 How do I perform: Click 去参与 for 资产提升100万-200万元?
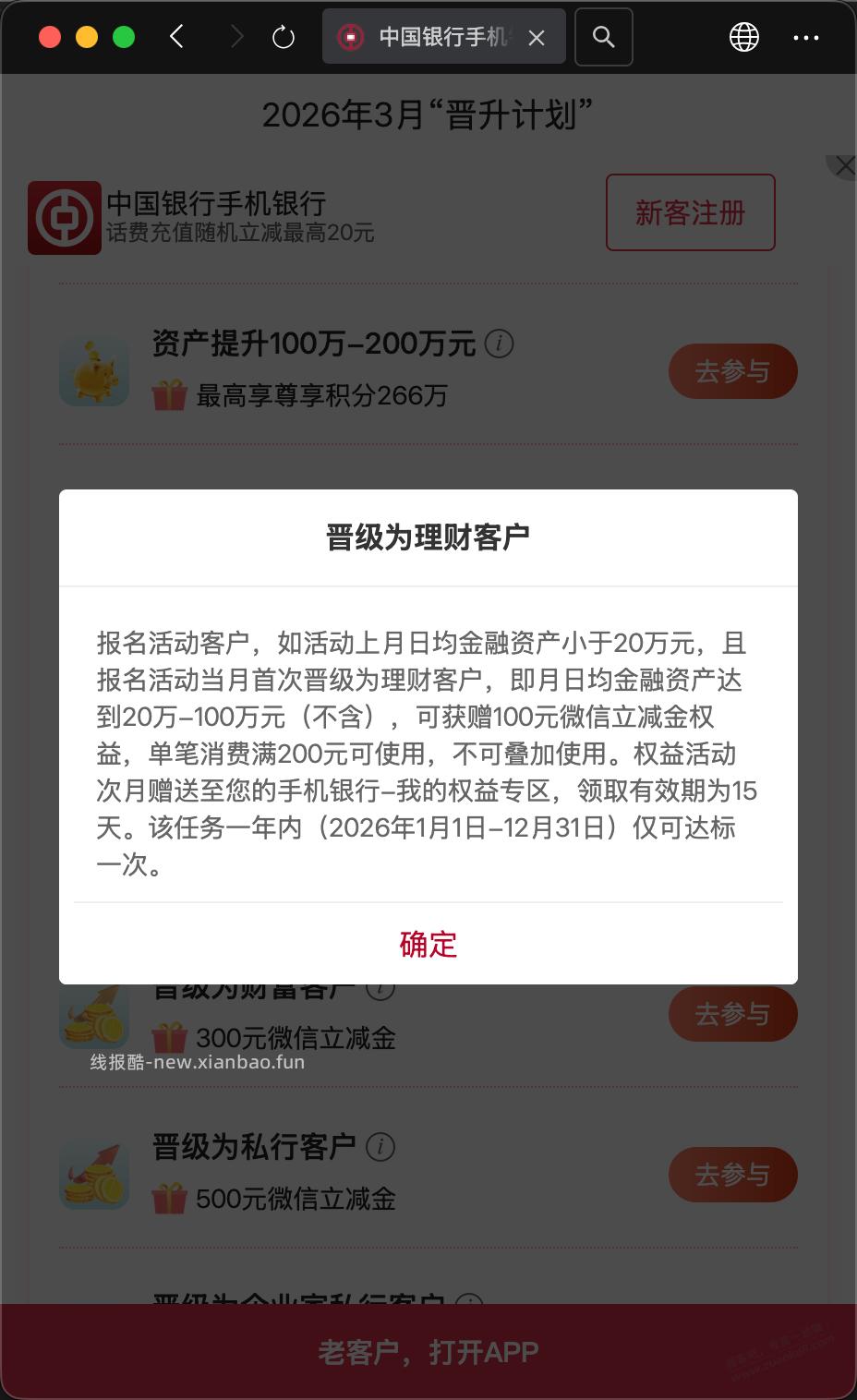click(x=732, y=370)
